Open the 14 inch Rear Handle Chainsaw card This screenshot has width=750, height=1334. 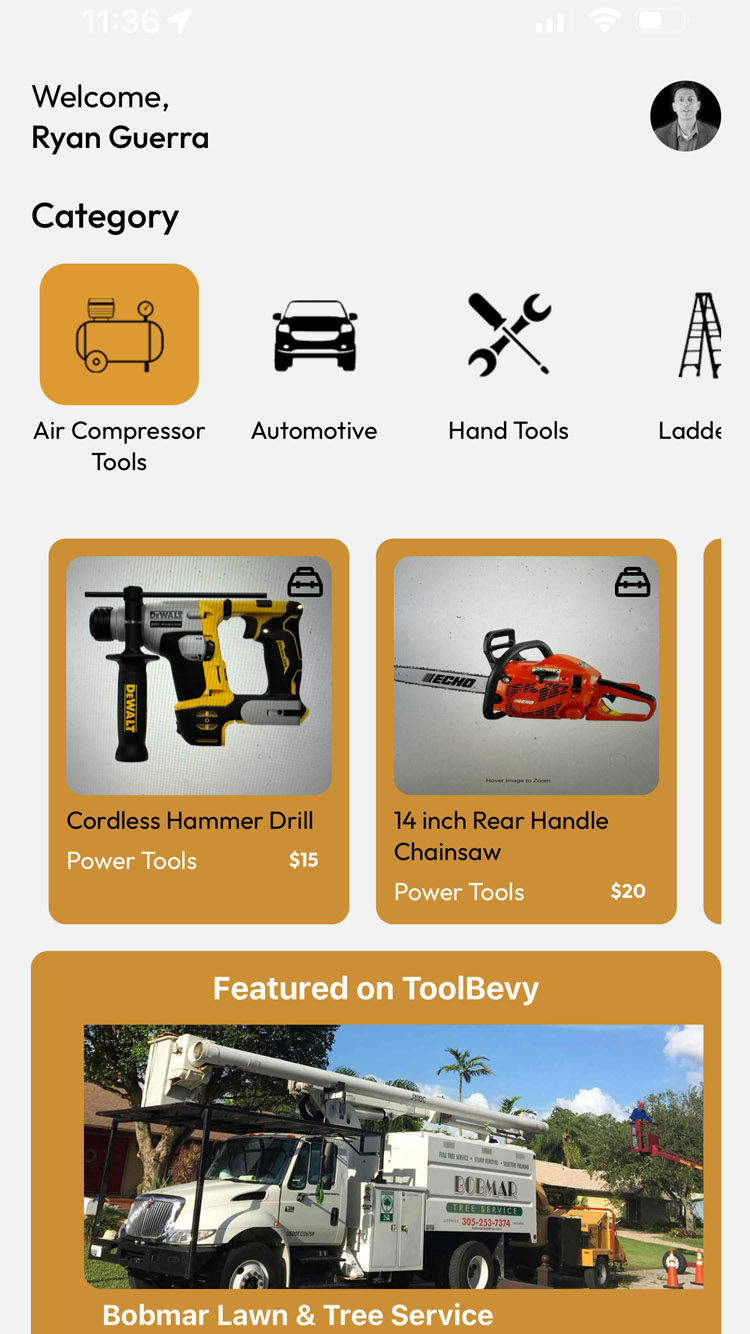point(526,730)
